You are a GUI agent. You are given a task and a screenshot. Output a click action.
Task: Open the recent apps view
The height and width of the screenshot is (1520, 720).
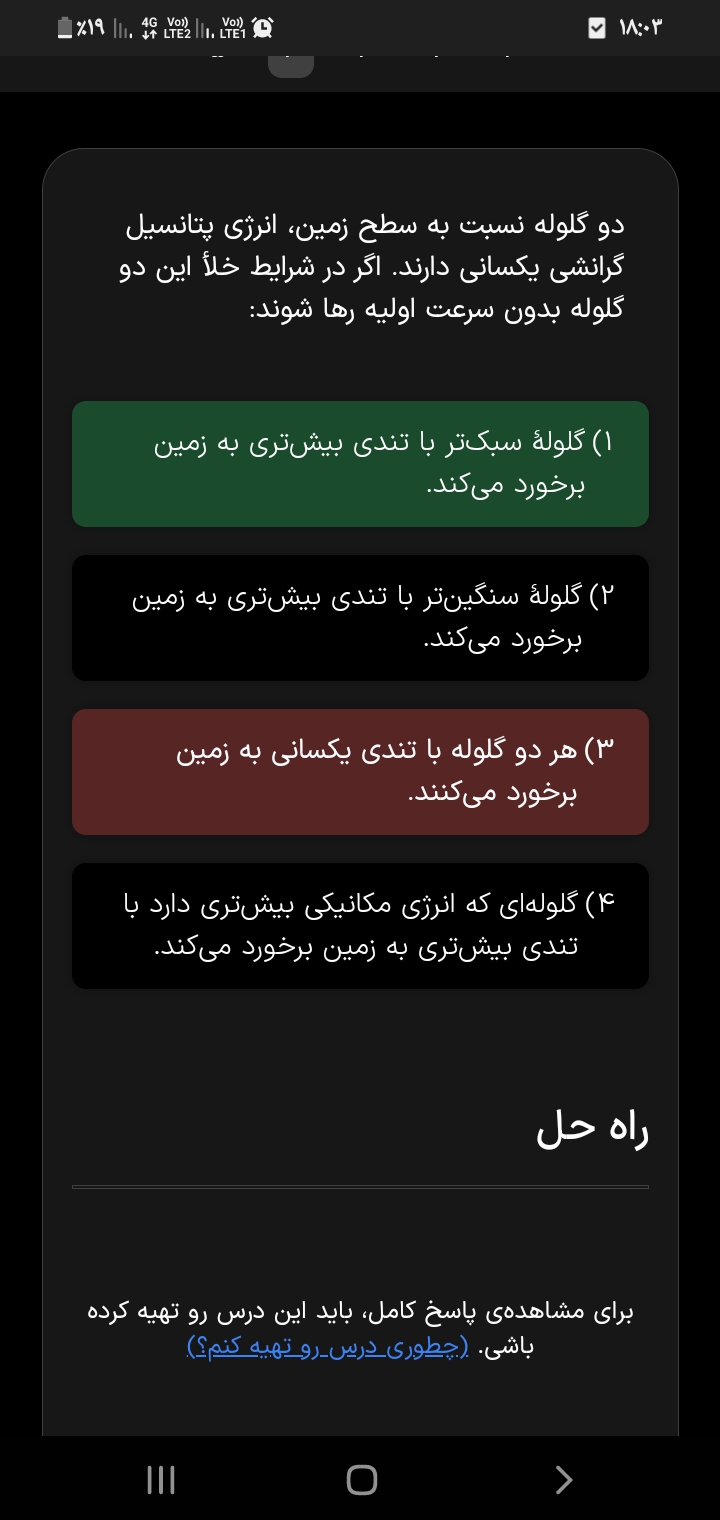161,1479
